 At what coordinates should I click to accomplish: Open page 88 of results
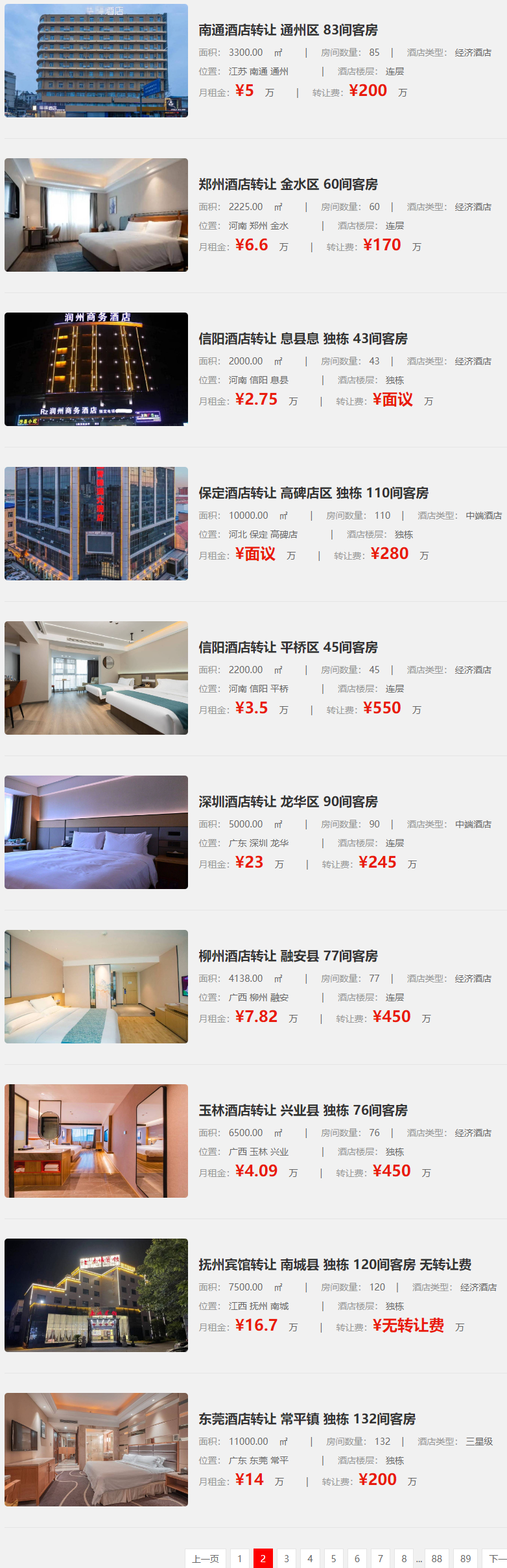[x=437, y=1559]
